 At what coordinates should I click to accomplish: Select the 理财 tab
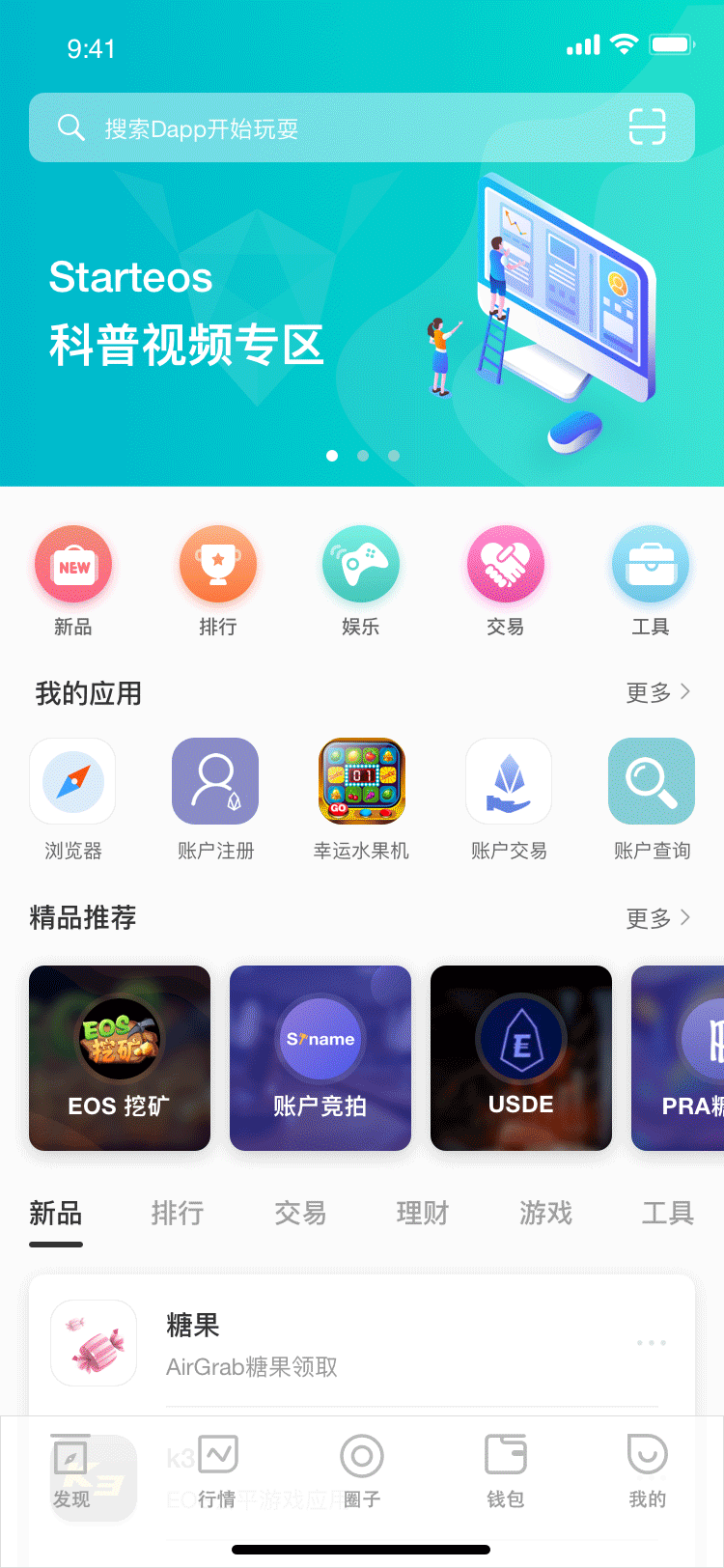(x=422, y=1213)
